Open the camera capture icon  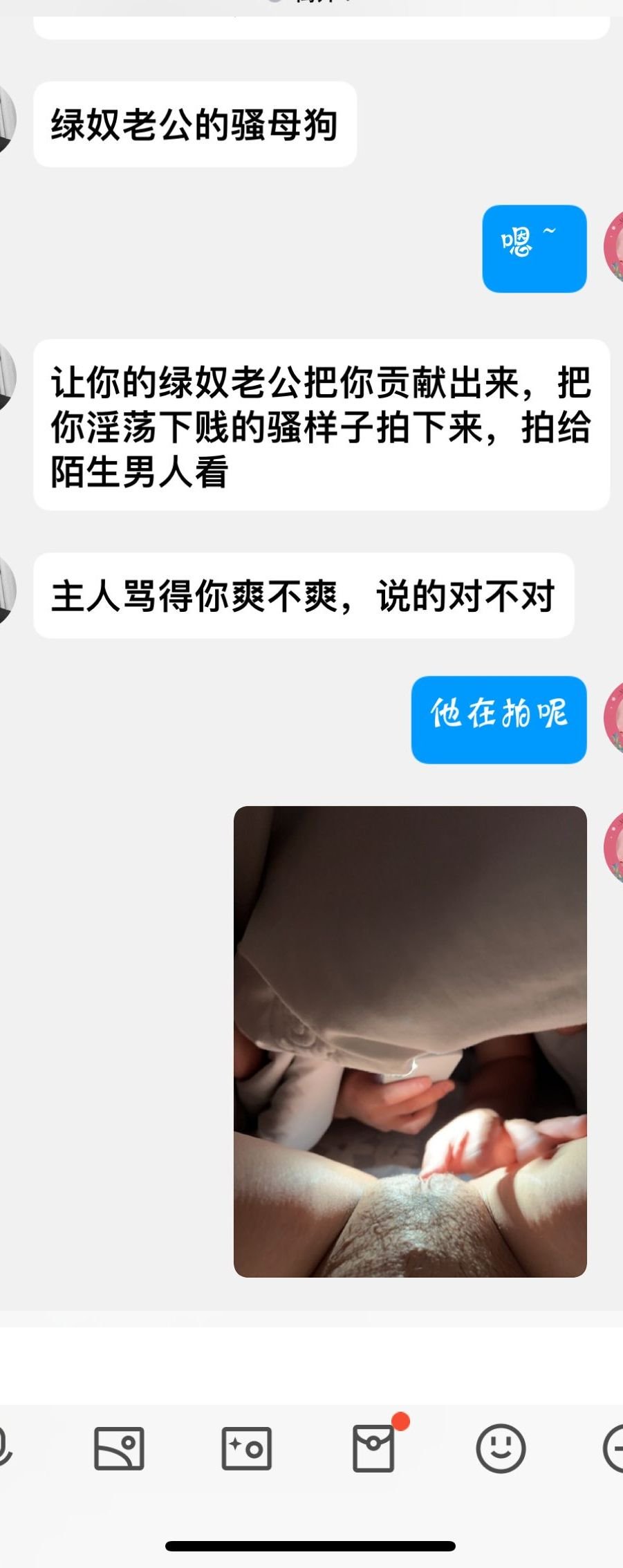pyautogui.click(x=246, y=1448)
